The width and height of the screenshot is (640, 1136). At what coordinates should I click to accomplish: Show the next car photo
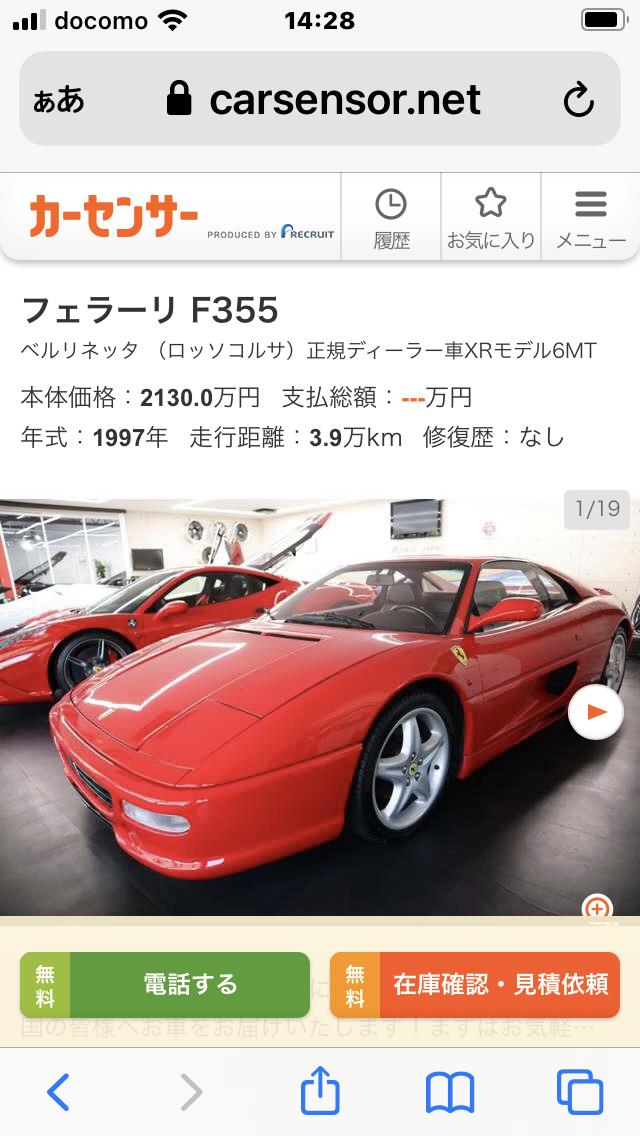click(596, 712)
